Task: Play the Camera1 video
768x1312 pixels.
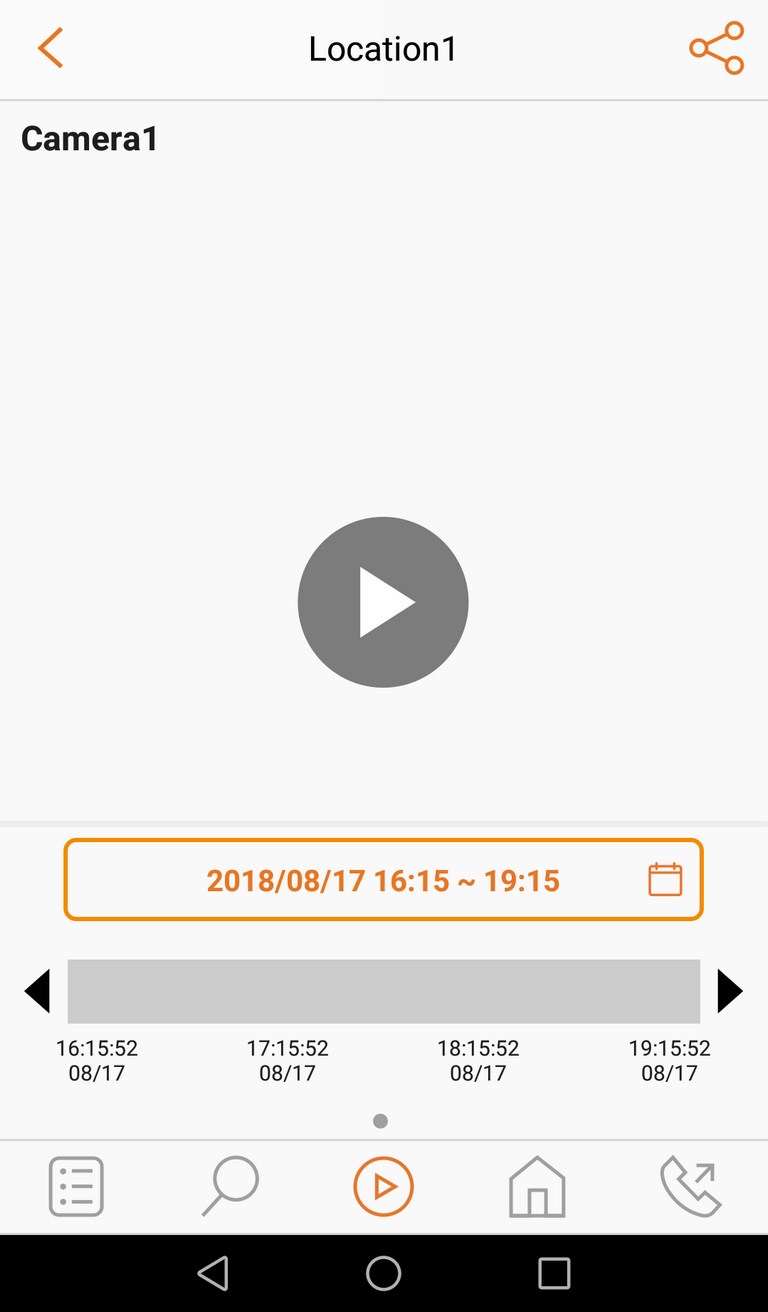Action: point(383,602)
